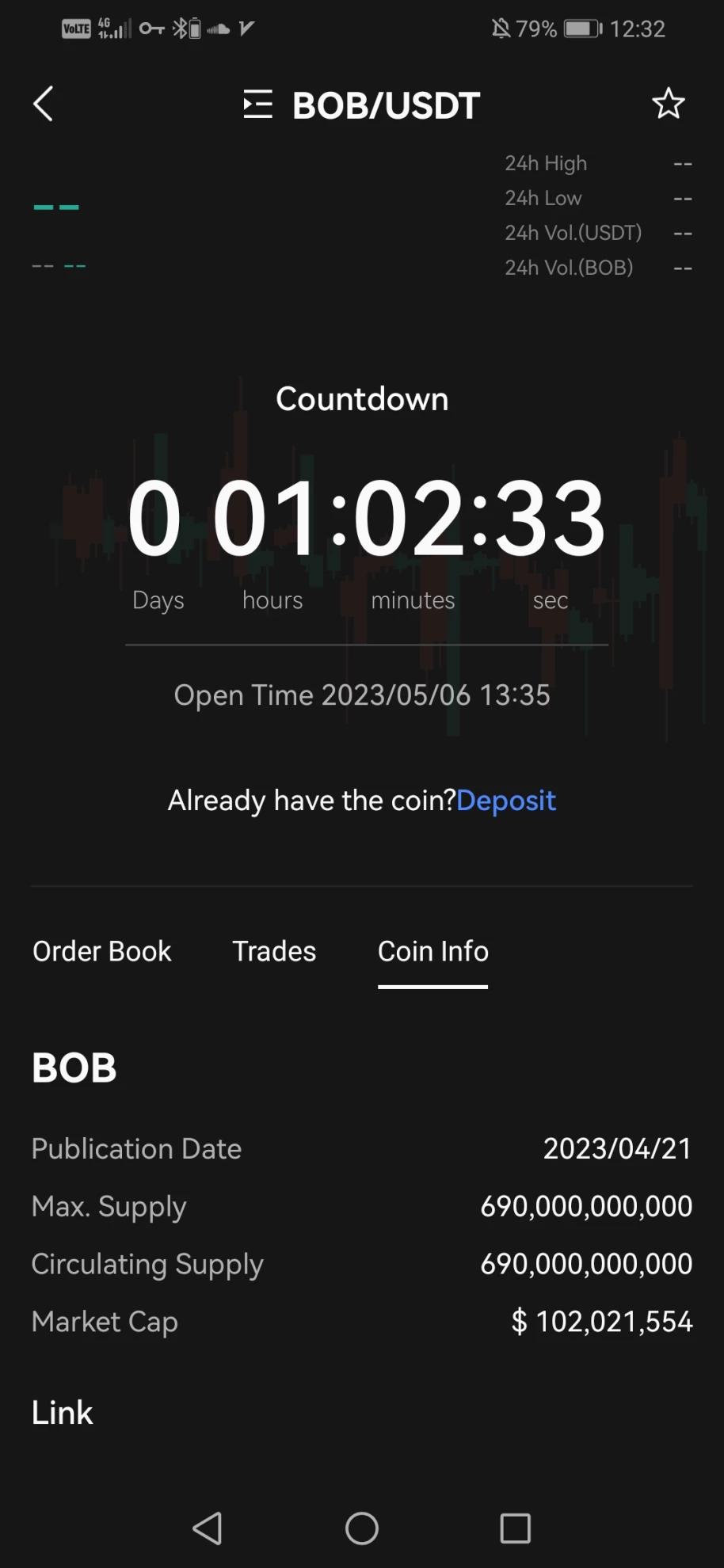Tap the system back button
The height and width of the screenshot is (1568, 724).
(208, 1528)
